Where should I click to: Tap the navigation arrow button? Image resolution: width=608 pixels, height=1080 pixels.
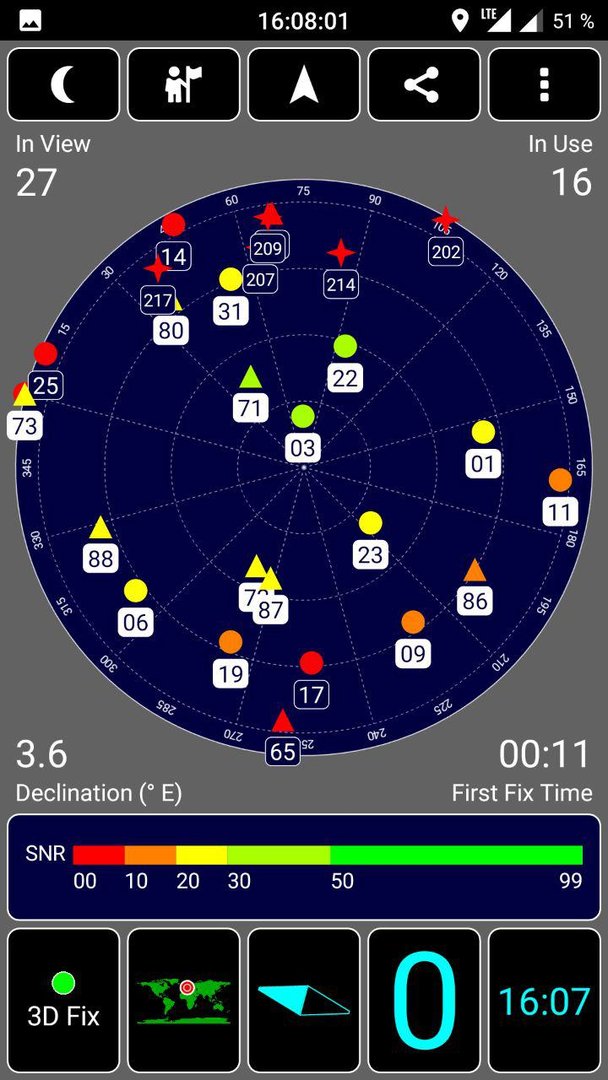[304, 85]
